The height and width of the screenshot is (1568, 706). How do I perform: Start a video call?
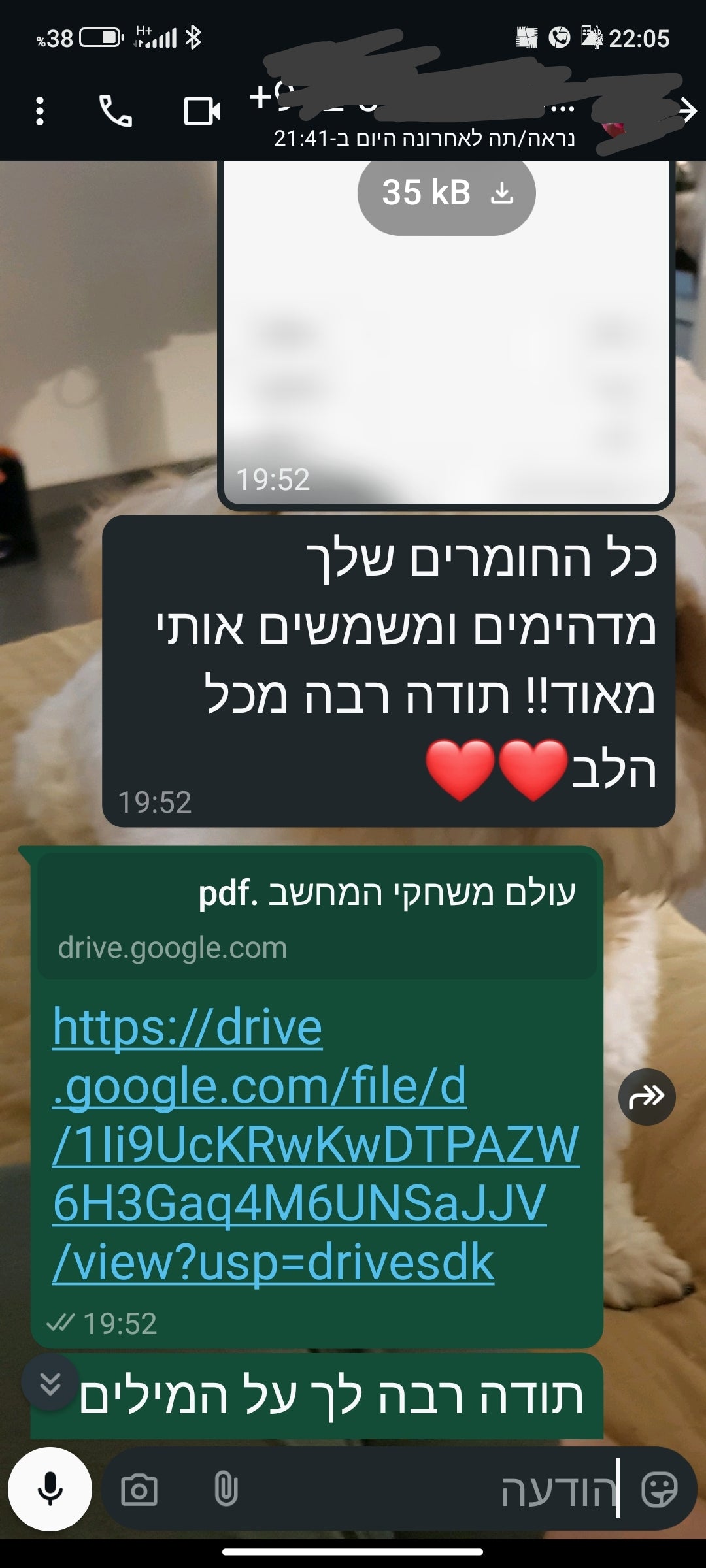point(201,112)
